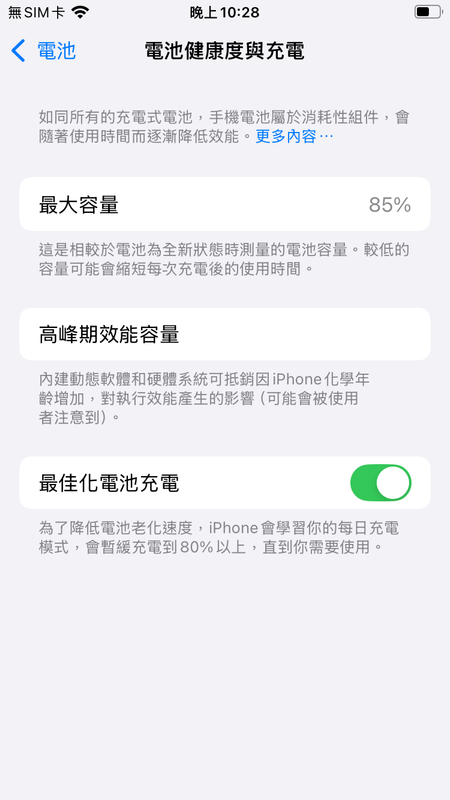
Task: Go back to the 電池 settings page
Action: pos(43,51)
